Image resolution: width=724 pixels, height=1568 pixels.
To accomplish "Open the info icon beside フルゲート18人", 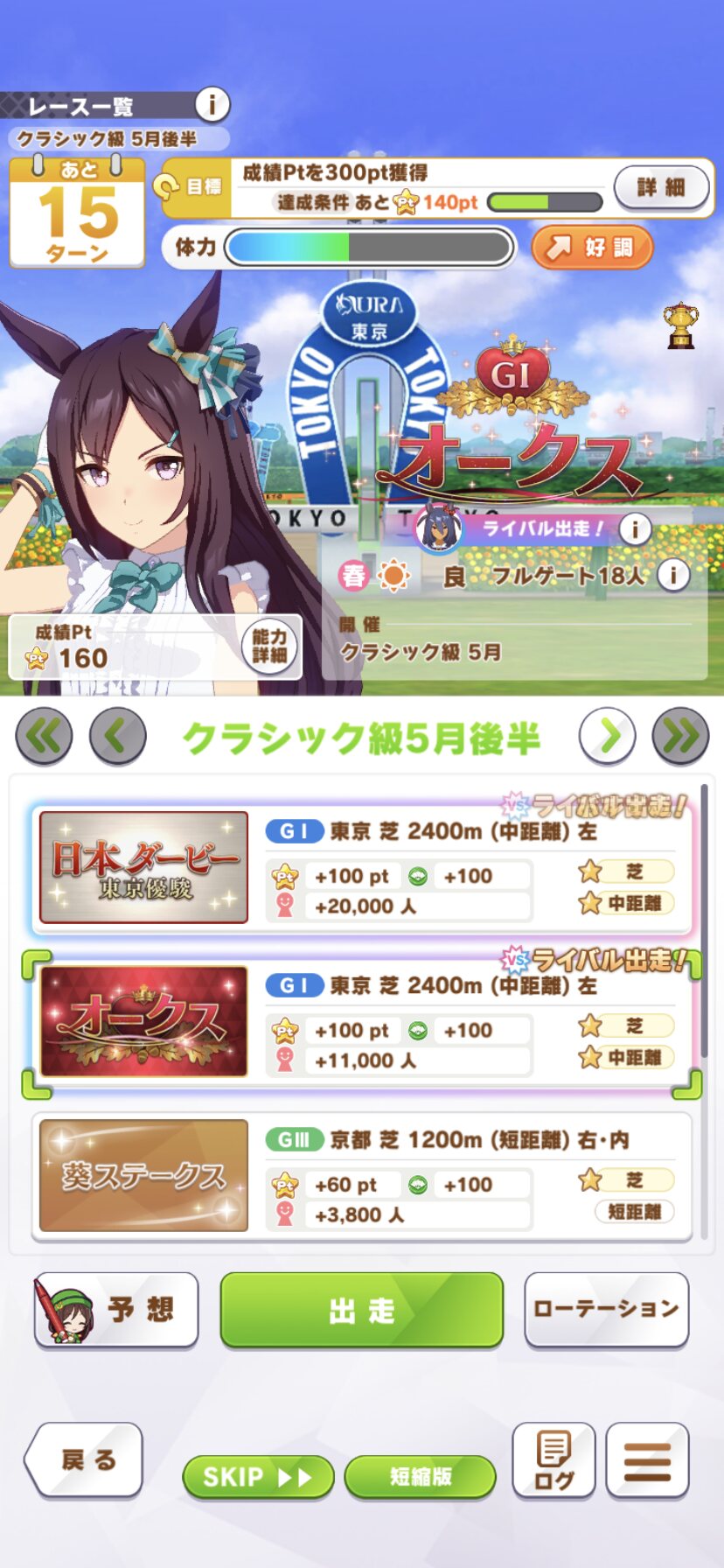I will point(673,575).
